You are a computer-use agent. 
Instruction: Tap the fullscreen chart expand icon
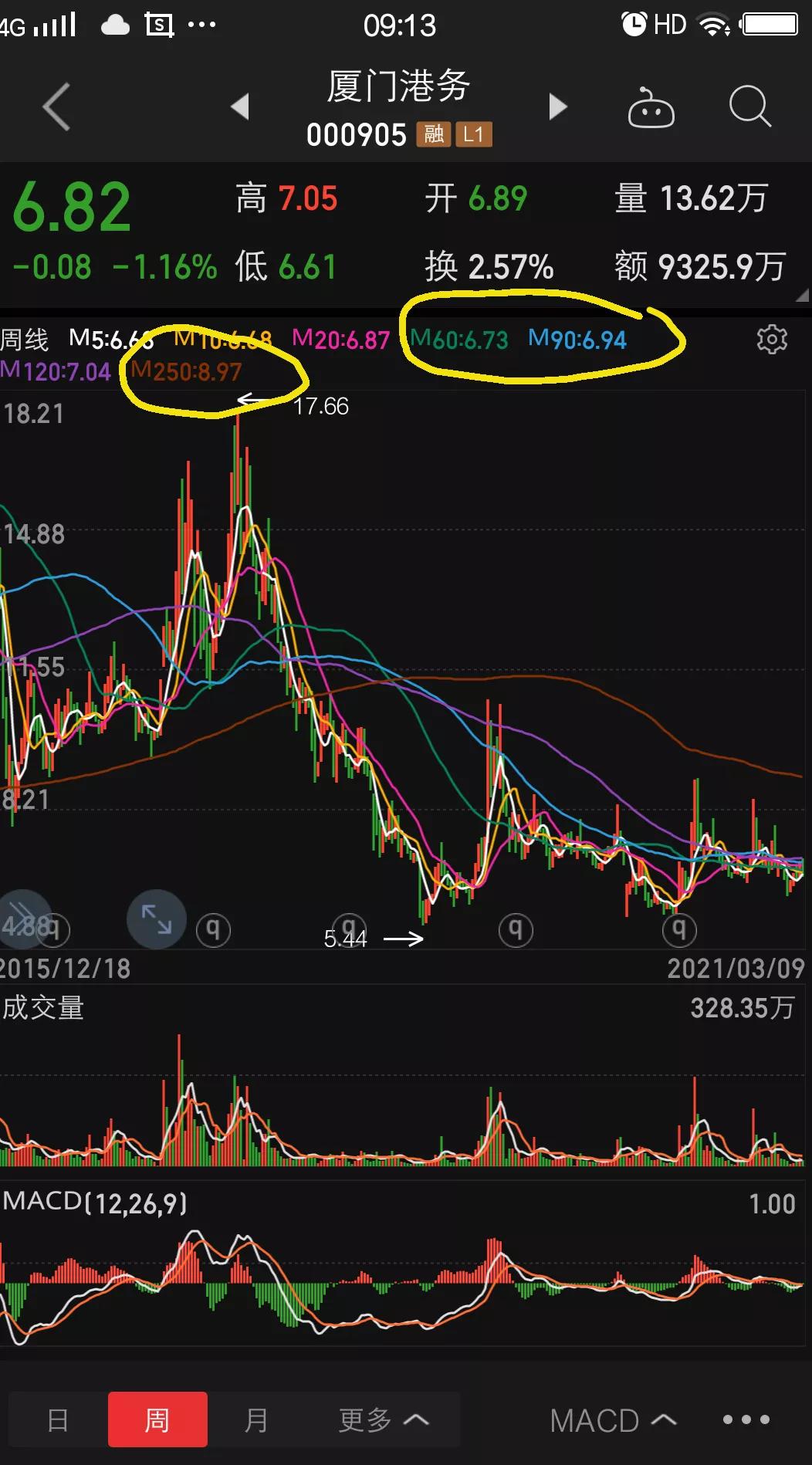[155, 920]
